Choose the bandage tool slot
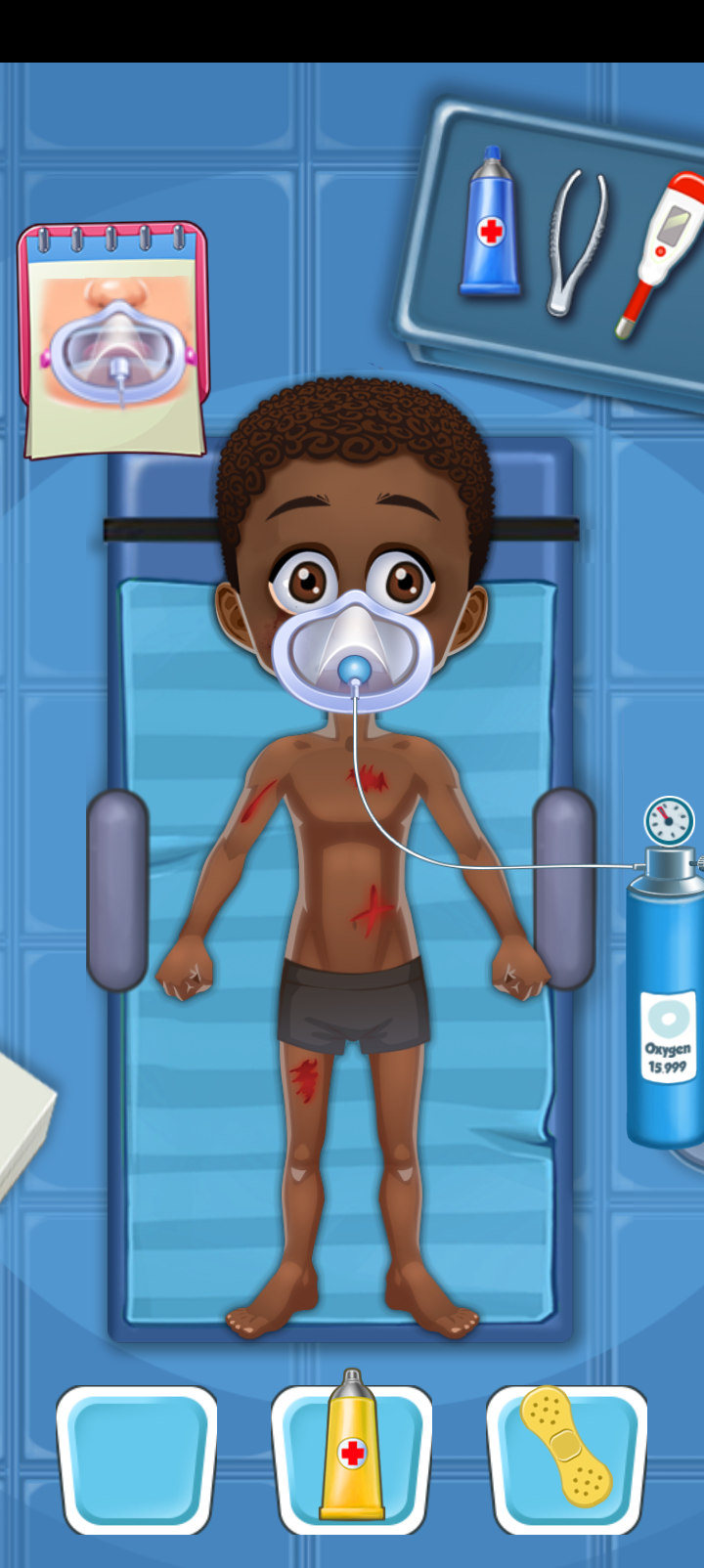 [567, 1457]
